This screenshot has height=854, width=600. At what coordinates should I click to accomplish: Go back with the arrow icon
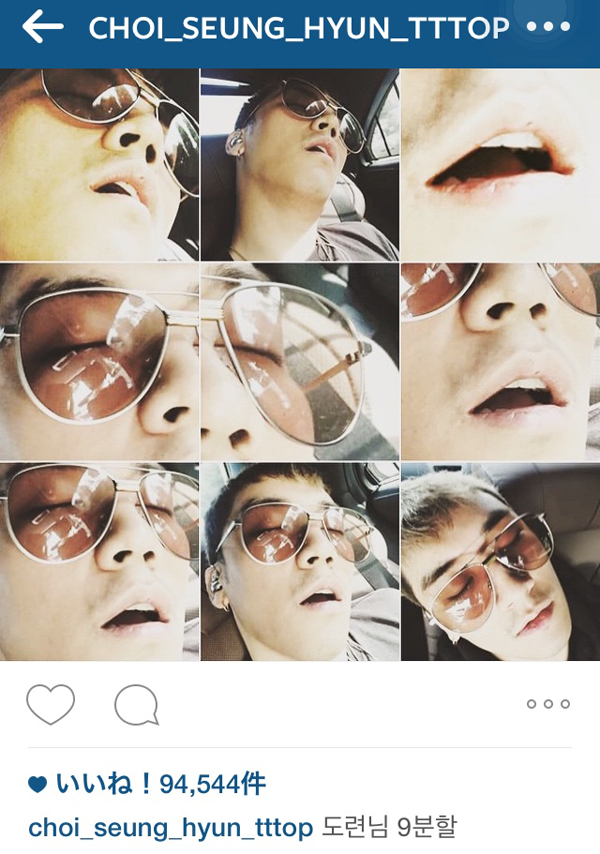tap(42, 29)
